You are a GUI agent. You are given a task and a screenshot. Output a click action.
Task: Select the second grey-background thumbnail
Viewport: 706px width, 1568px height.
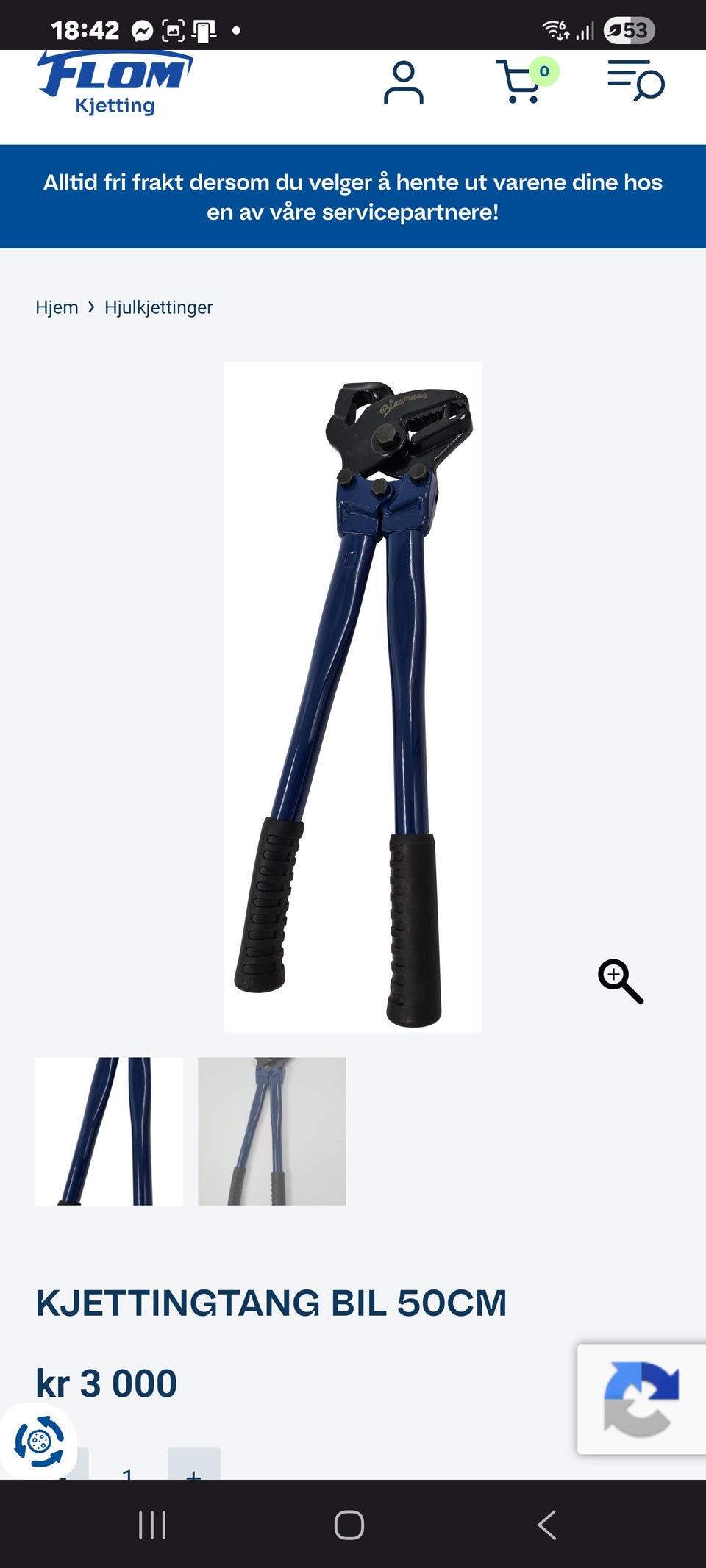272,1131
